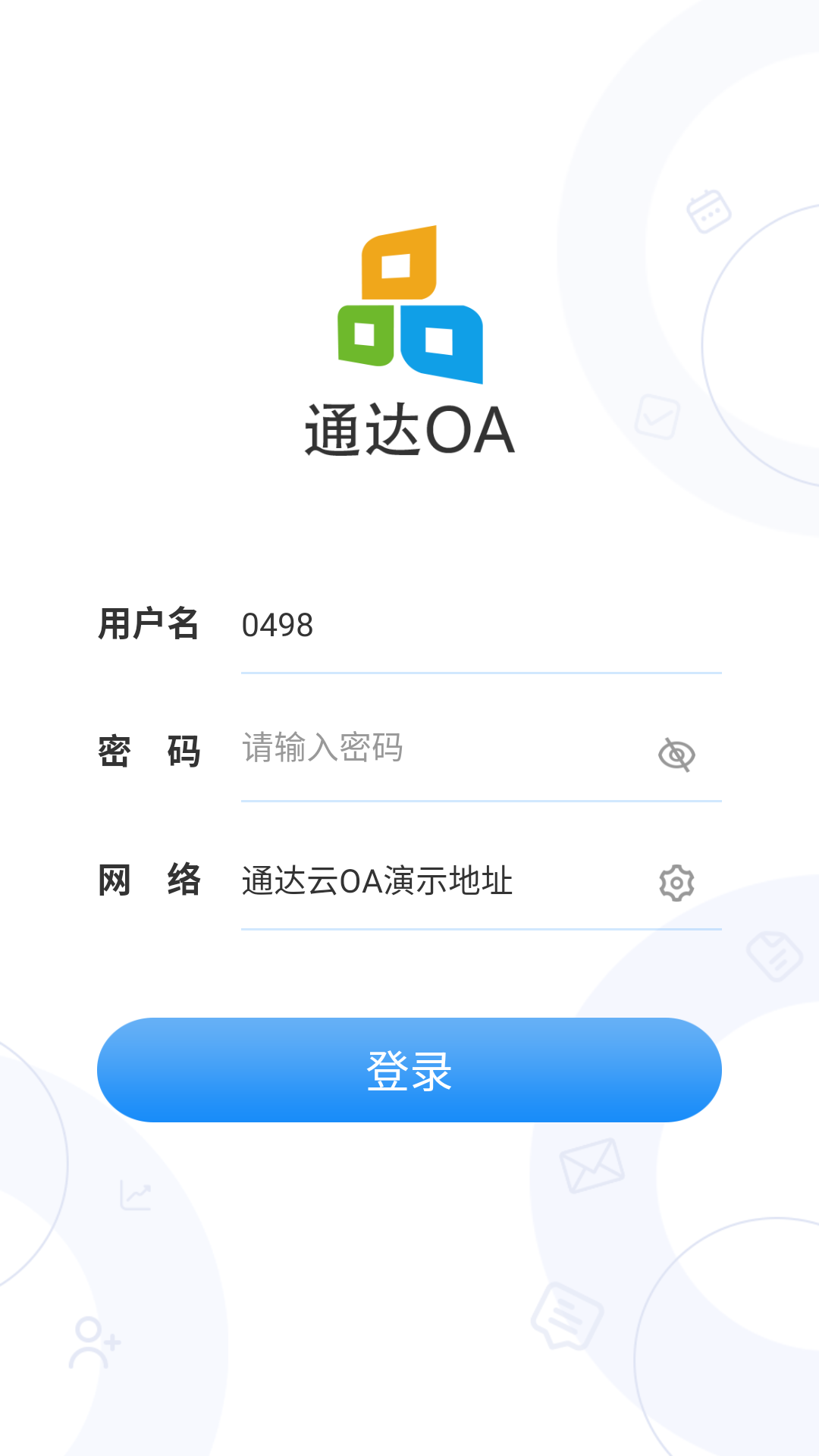This screenshot has height=1456, width=819.
Task: Click the network name 通达云OA演示地址
Action: (x=377, y=882)
